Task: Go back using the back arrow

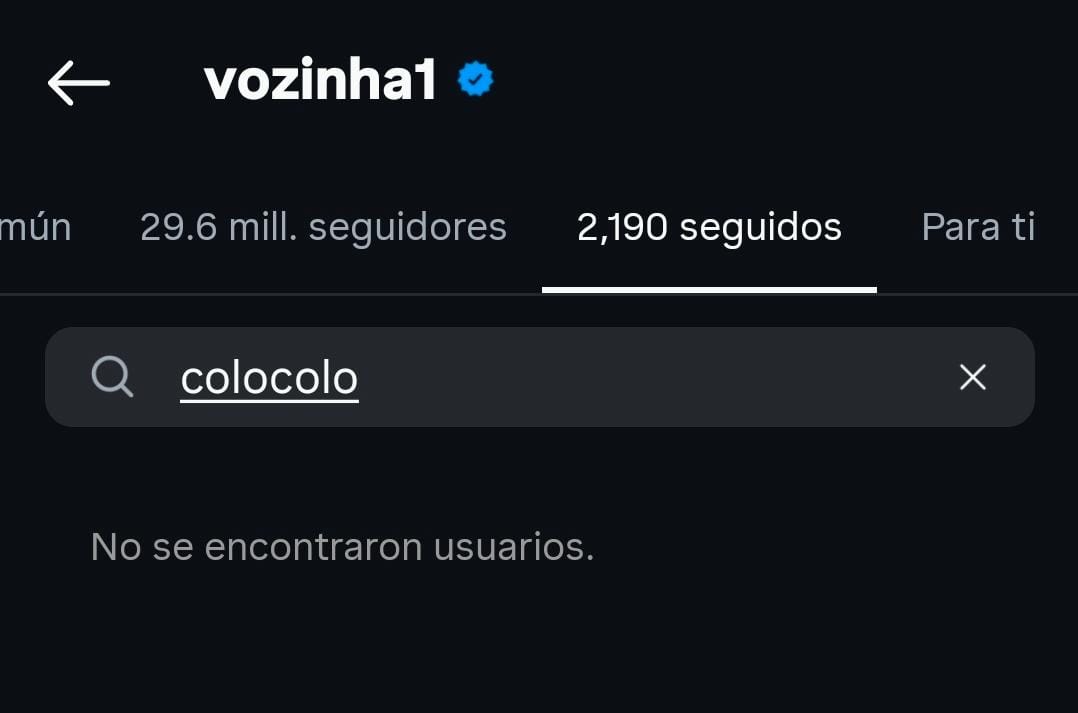Action: pyautogui.click(x=78, y=83)
